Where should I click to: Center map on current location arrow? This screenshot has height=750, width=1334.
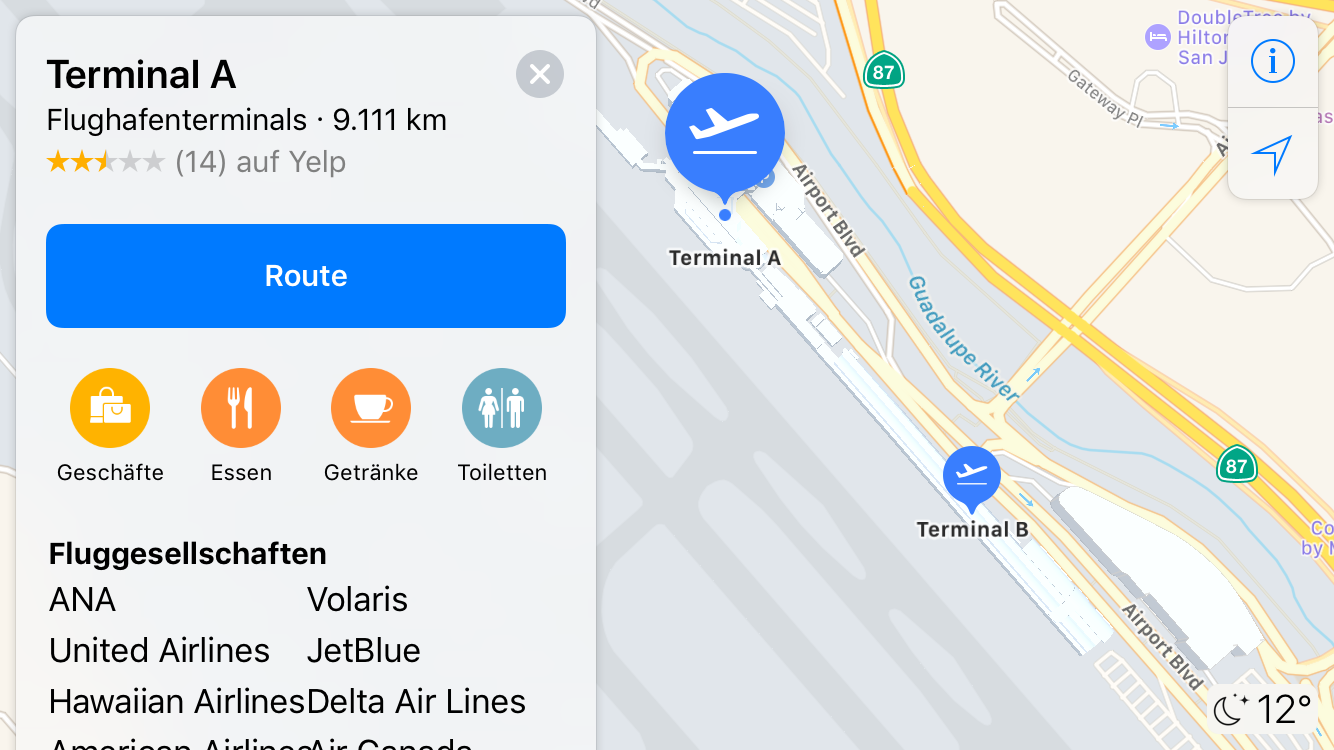coord(1272,155)
